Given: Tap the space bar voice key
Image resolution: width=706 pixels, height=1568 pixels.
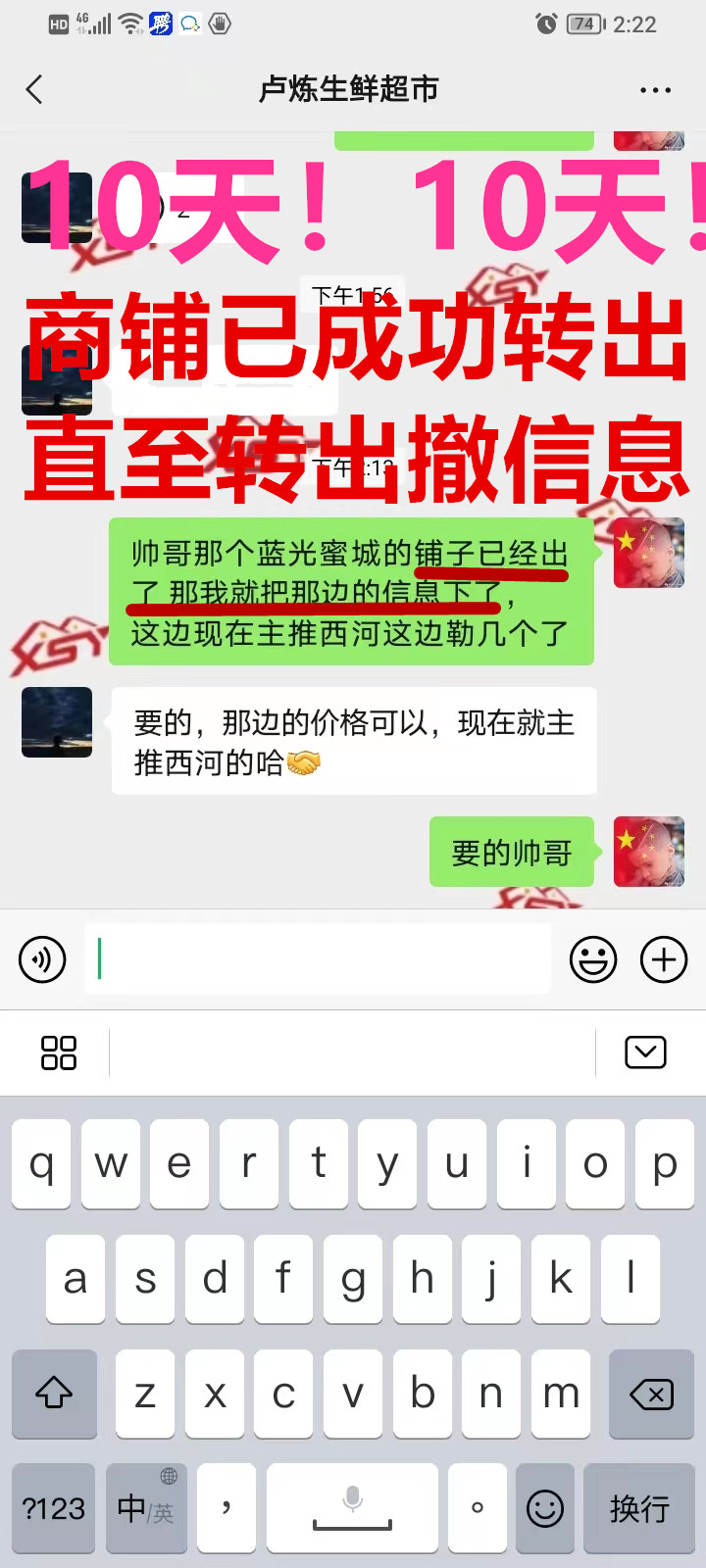Looking at the screenshot, I should click(x=352, y=1508).
